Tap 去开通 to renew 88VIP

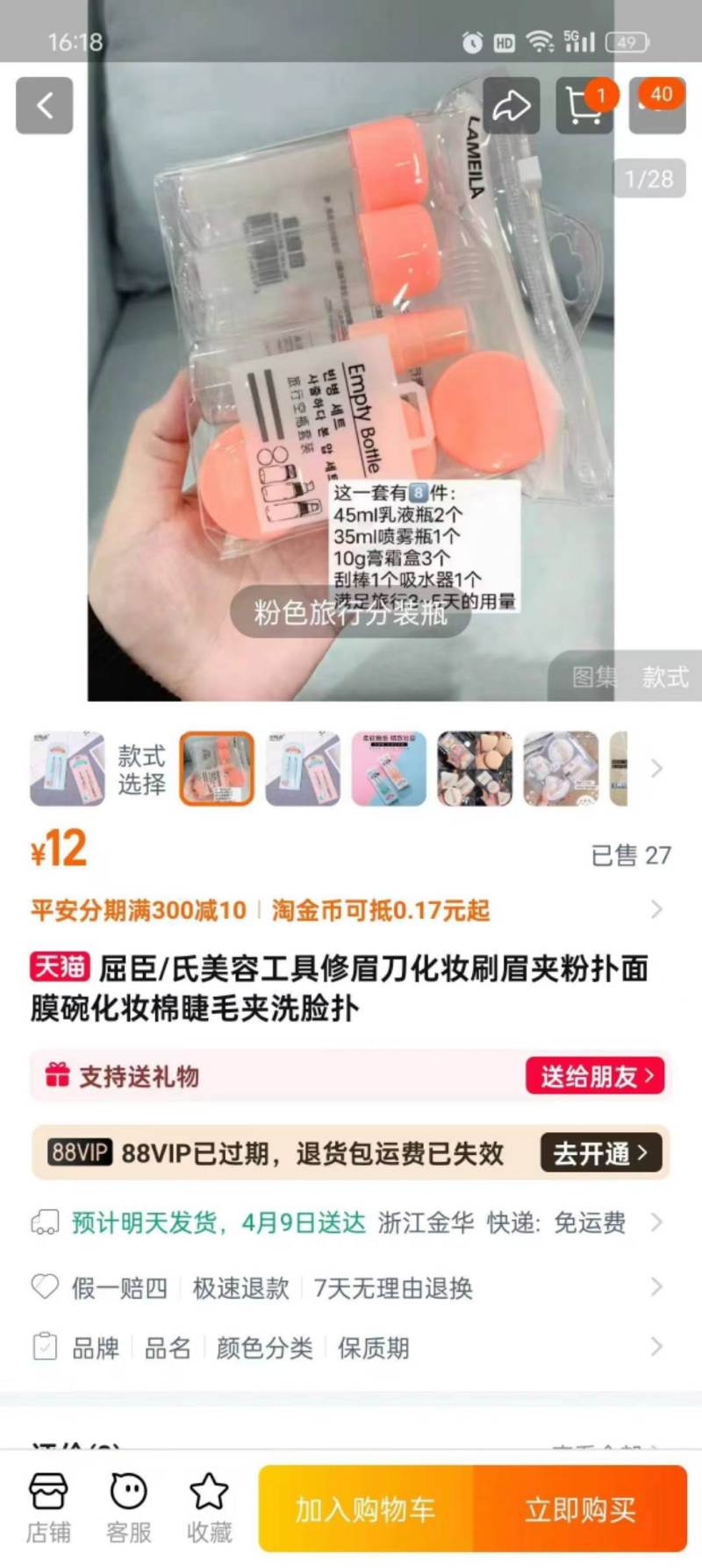pos(600,1152)
